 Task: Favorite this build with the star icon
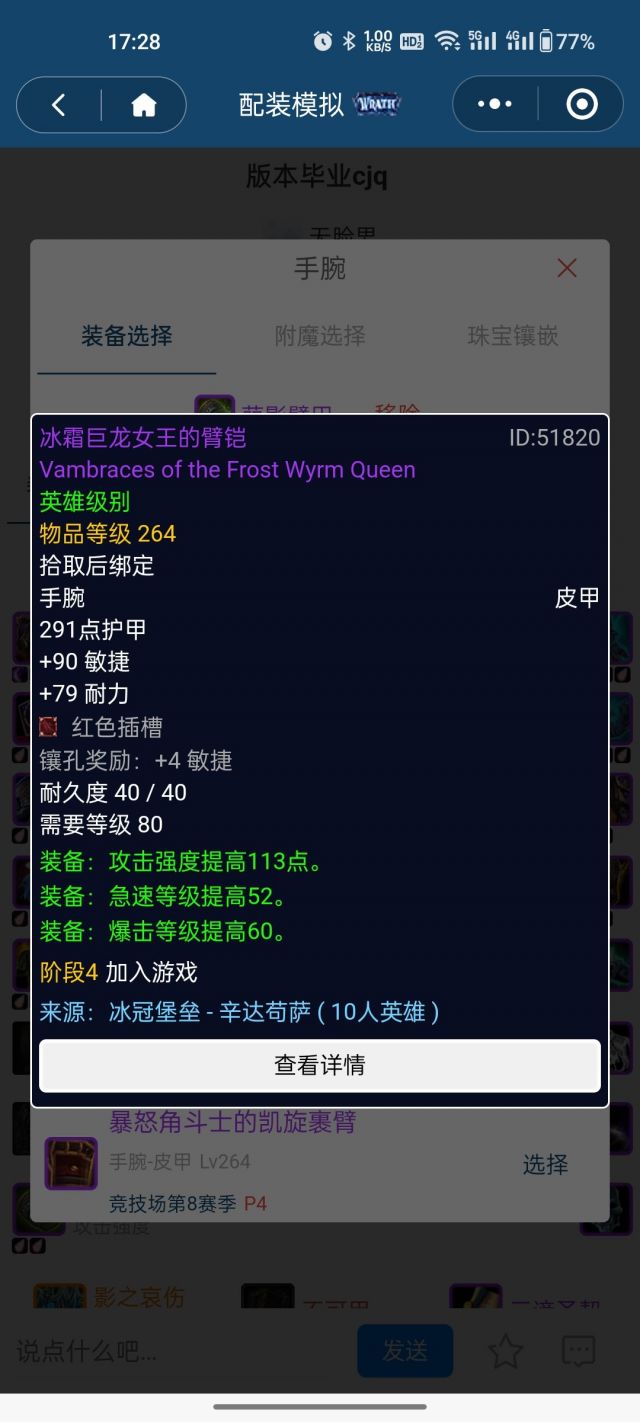click(506, 1352)
